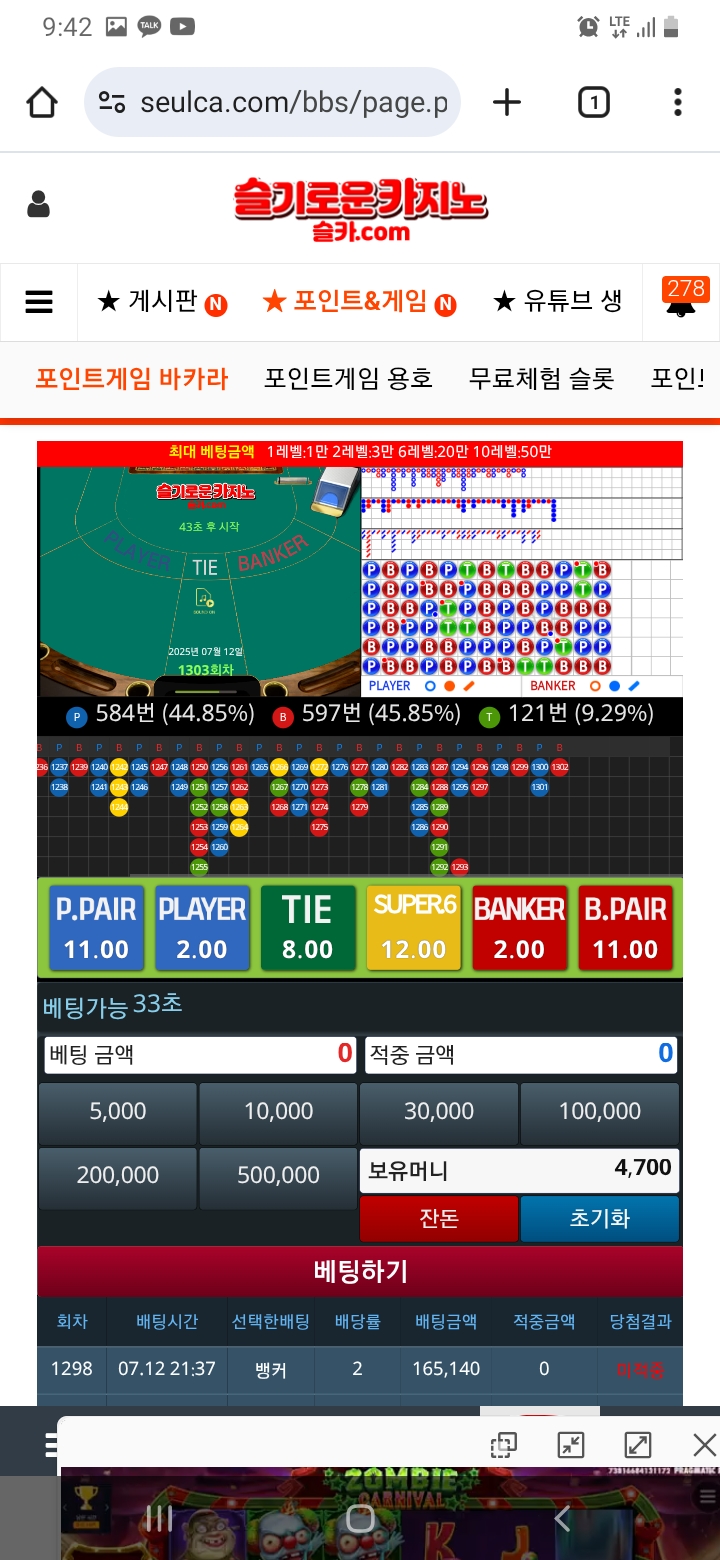Viewport: 720px width, 1560px height.
Task: Tap the 베팅하기 button
Action: tap(360, 1272)
